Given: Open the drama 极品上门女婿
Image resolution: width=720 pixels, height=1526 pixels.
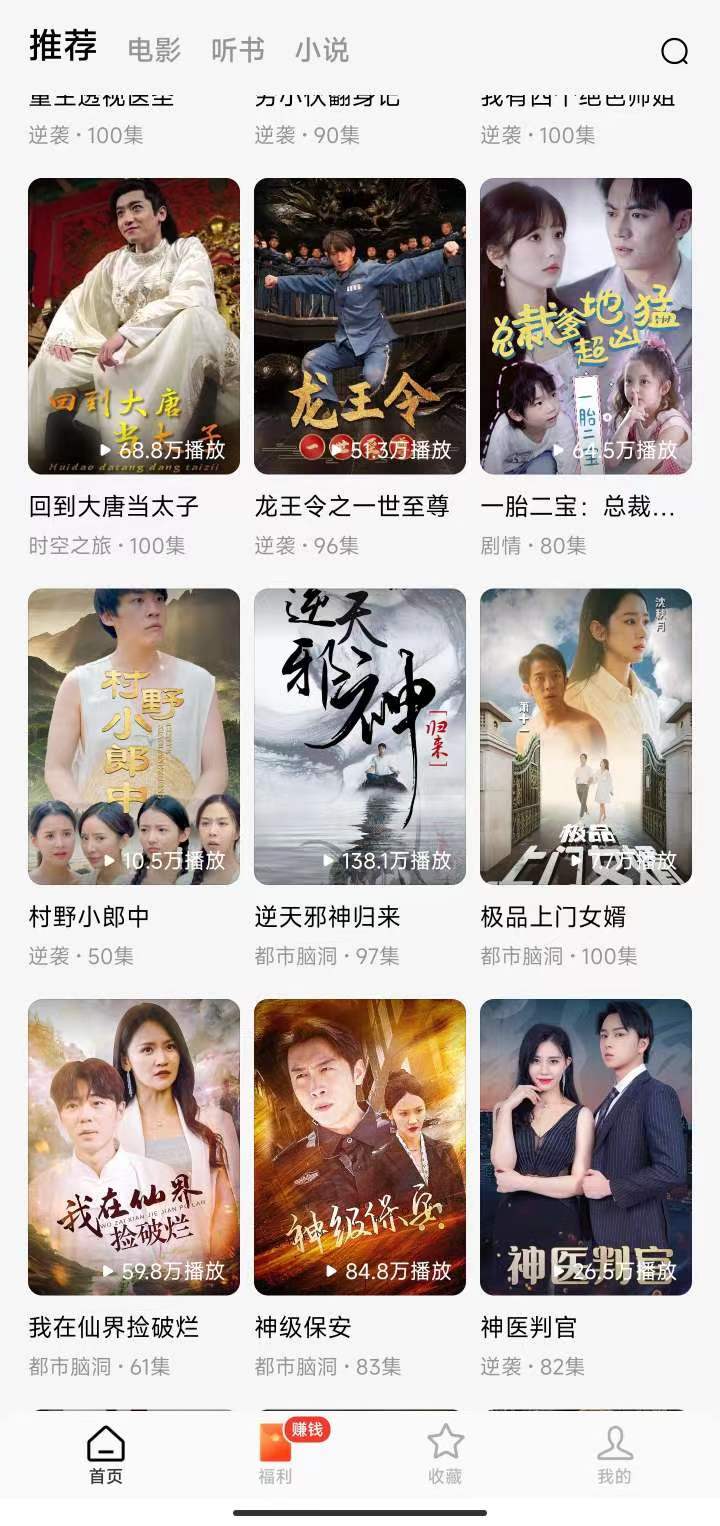Looking at the screenshot, I should [586, 737].
